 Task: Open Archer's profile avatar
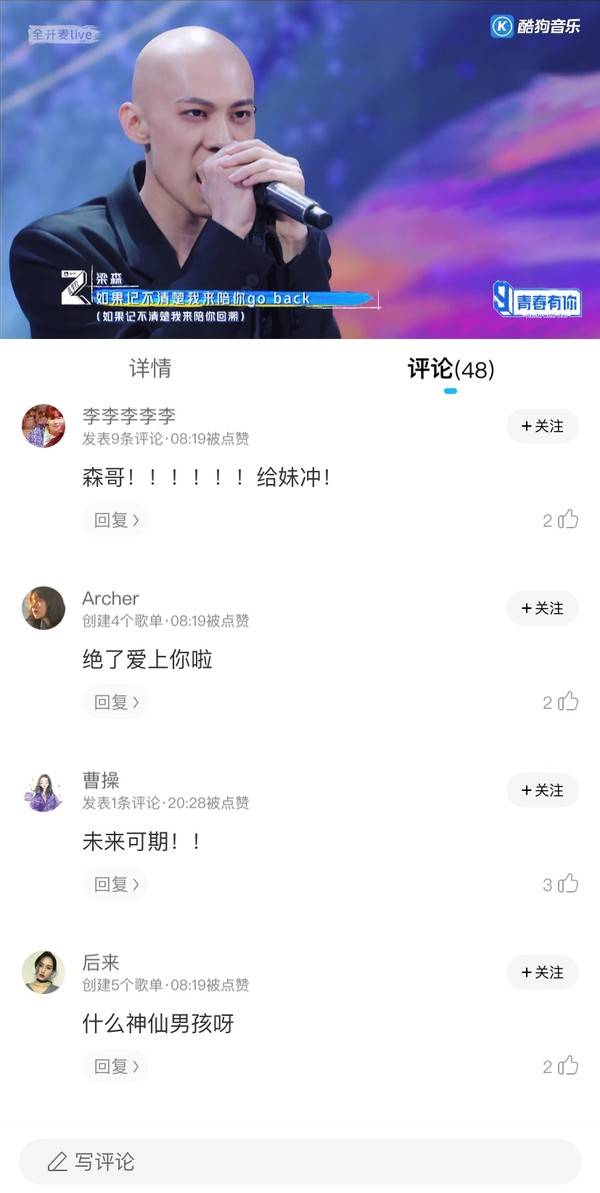coord(43,608)
